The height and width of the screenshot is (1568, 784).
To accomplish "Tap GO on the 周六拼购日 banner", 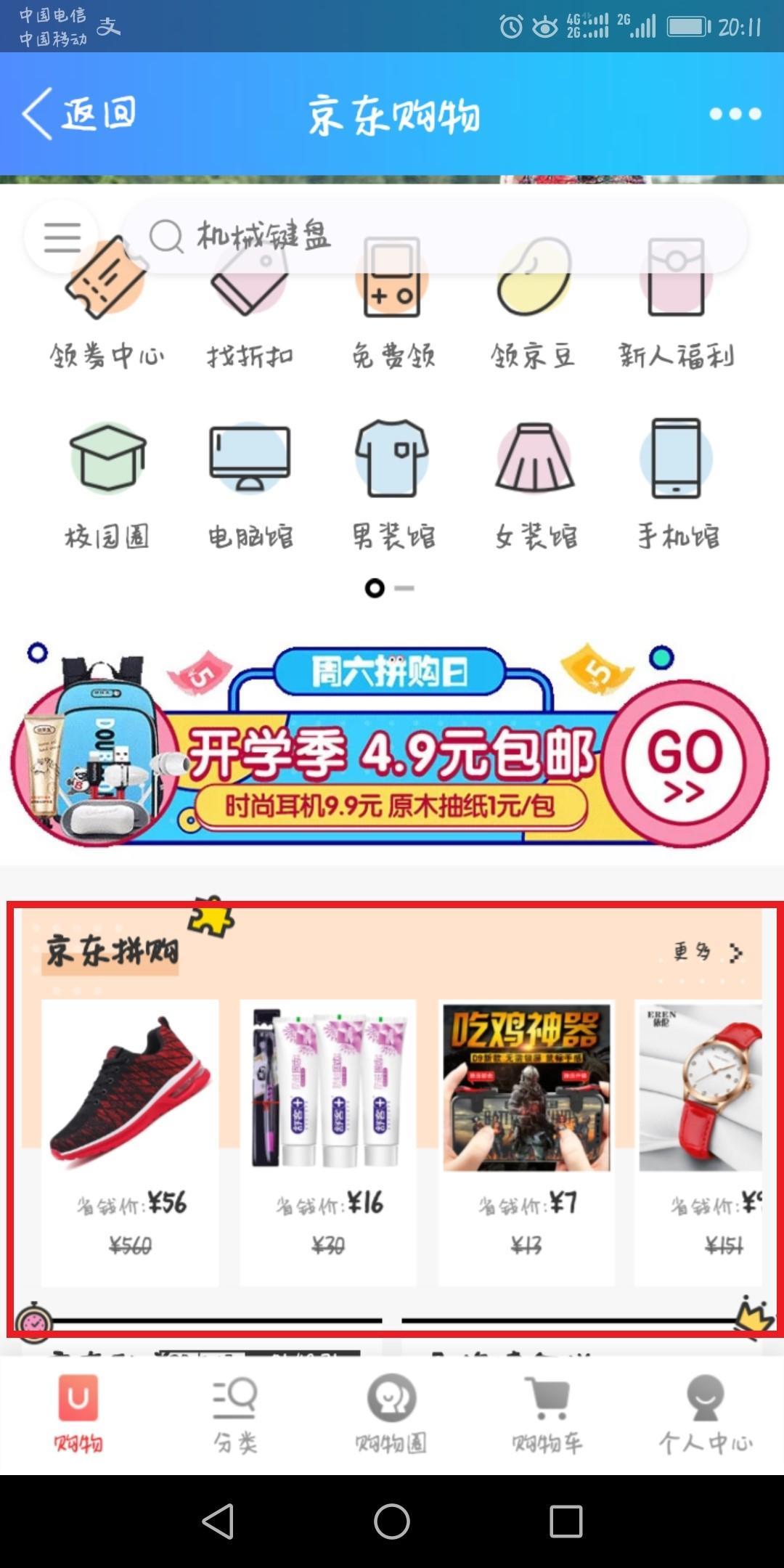I will click(685, 764).
